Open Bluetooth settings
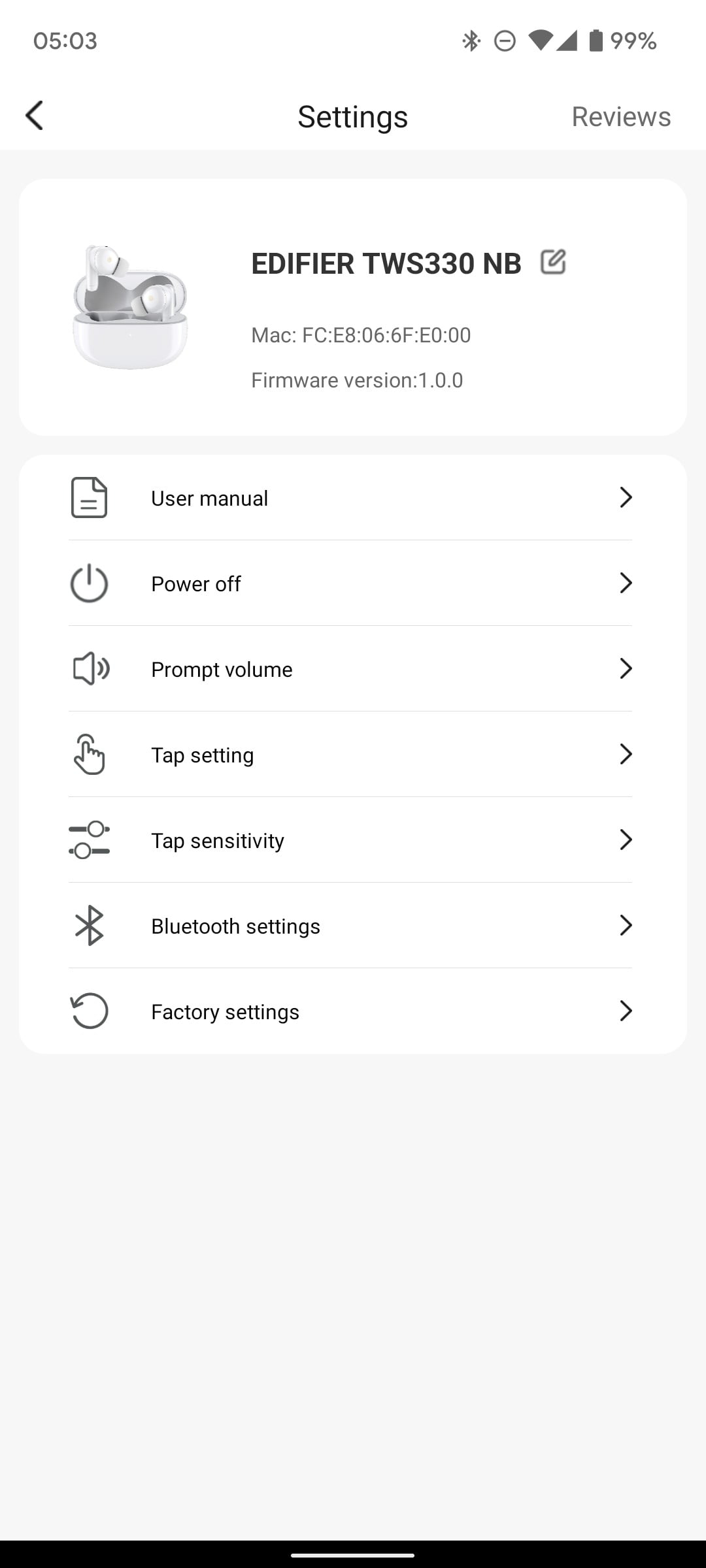The image size is (706, 1568). (352, 926)
